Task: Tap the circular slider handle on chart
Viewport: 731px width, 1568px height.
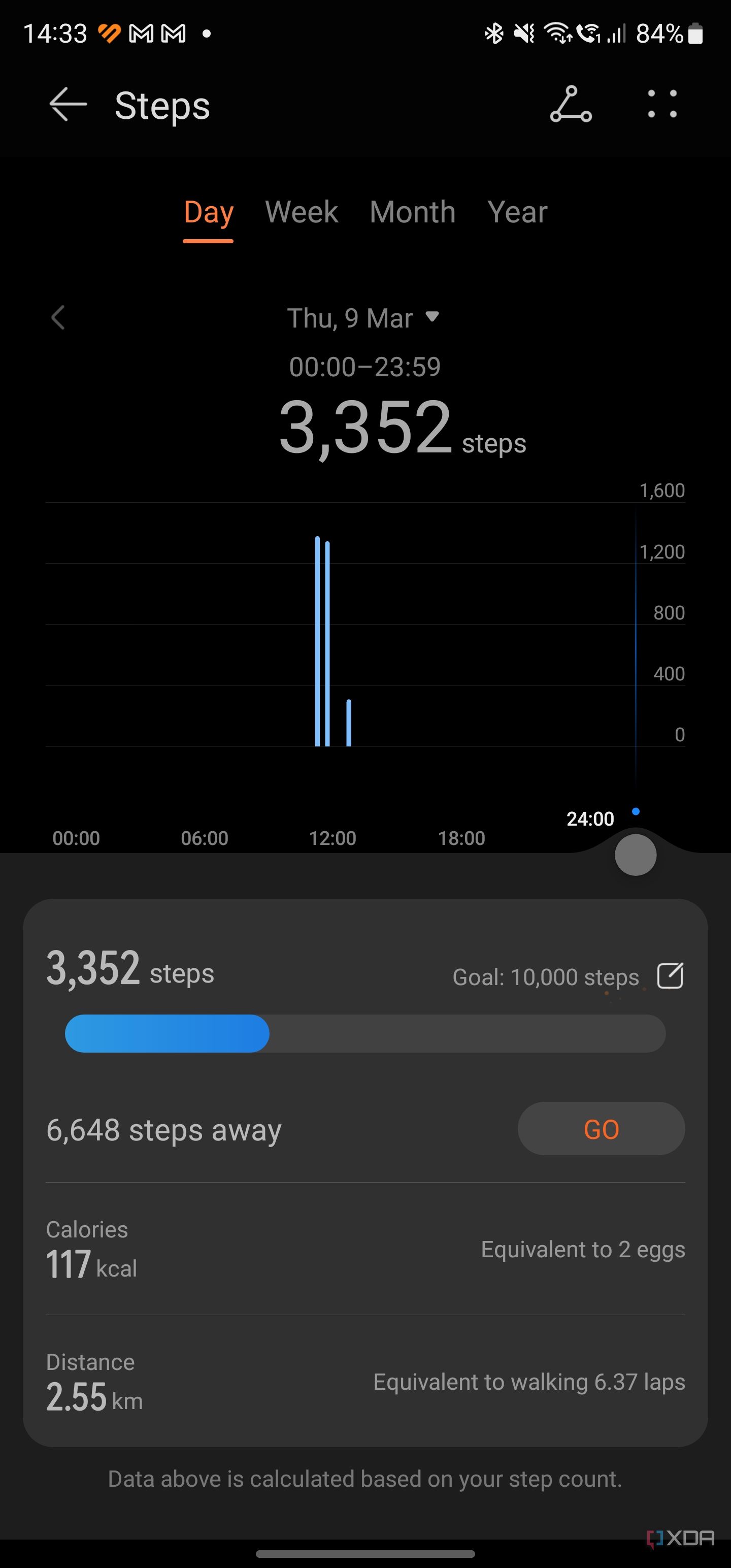Action: [636, 855]
